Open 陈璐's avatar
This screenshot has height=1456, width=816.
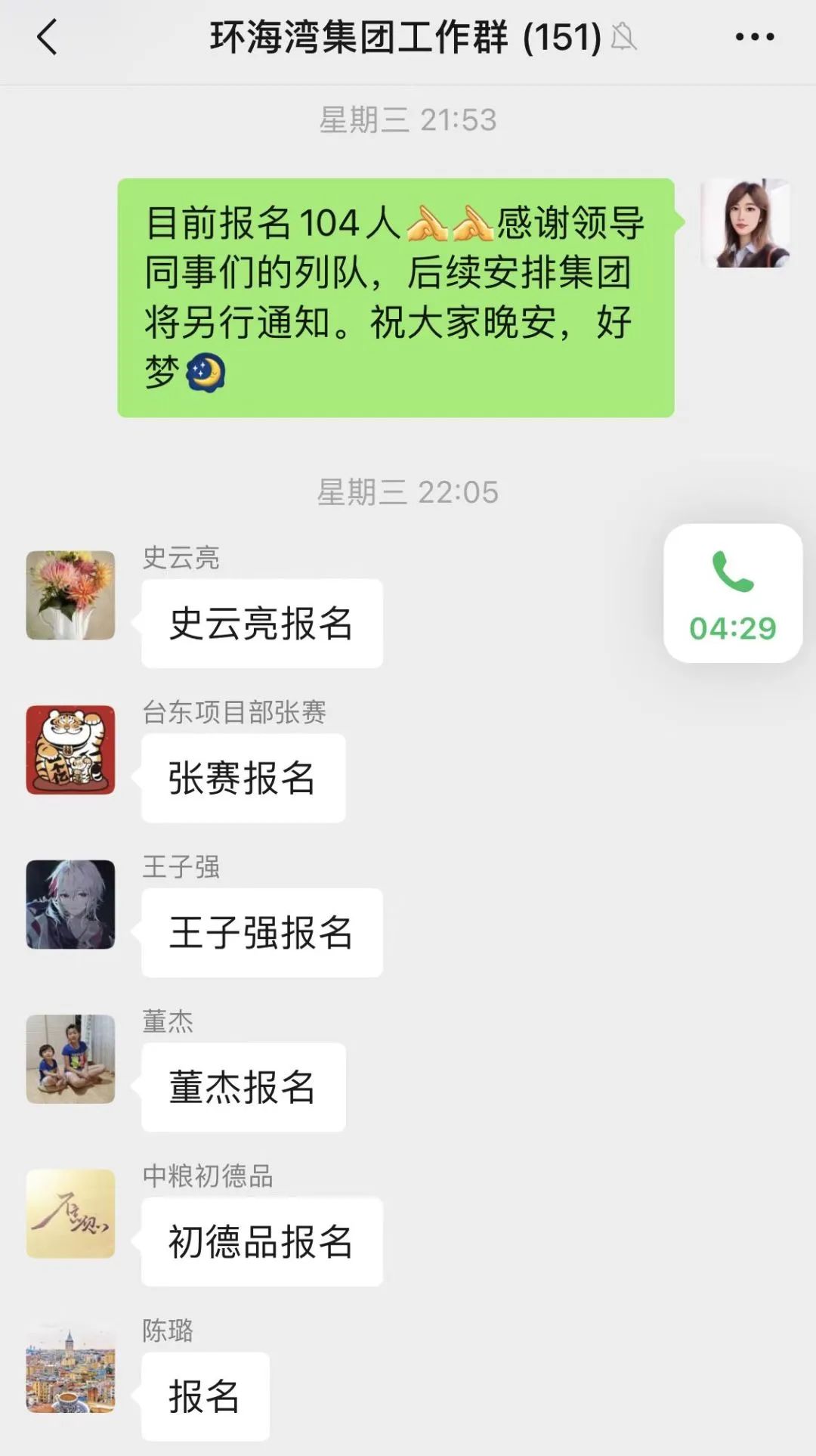71,1368
